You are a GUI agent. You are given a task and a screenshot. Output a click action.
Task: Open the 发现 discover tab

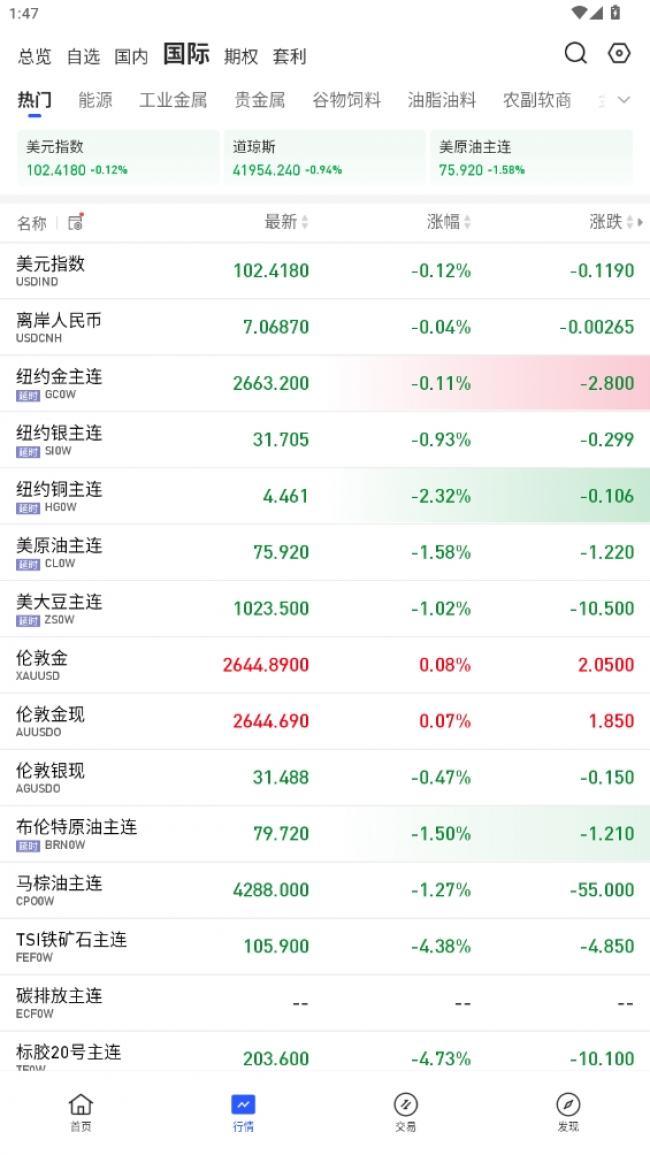pos(568,1112)
